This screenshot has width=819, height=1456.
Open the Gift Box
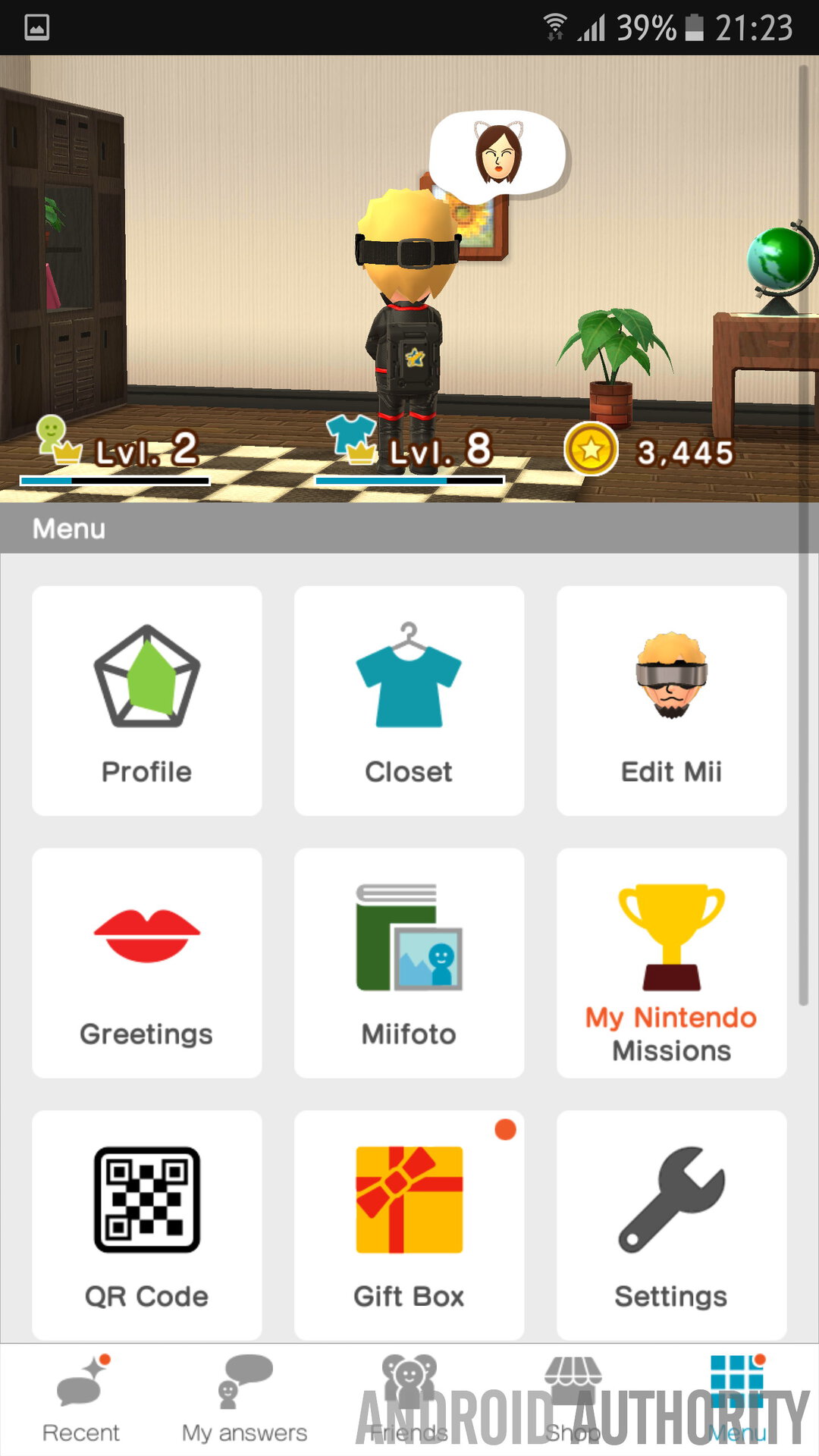(409, 1225)
